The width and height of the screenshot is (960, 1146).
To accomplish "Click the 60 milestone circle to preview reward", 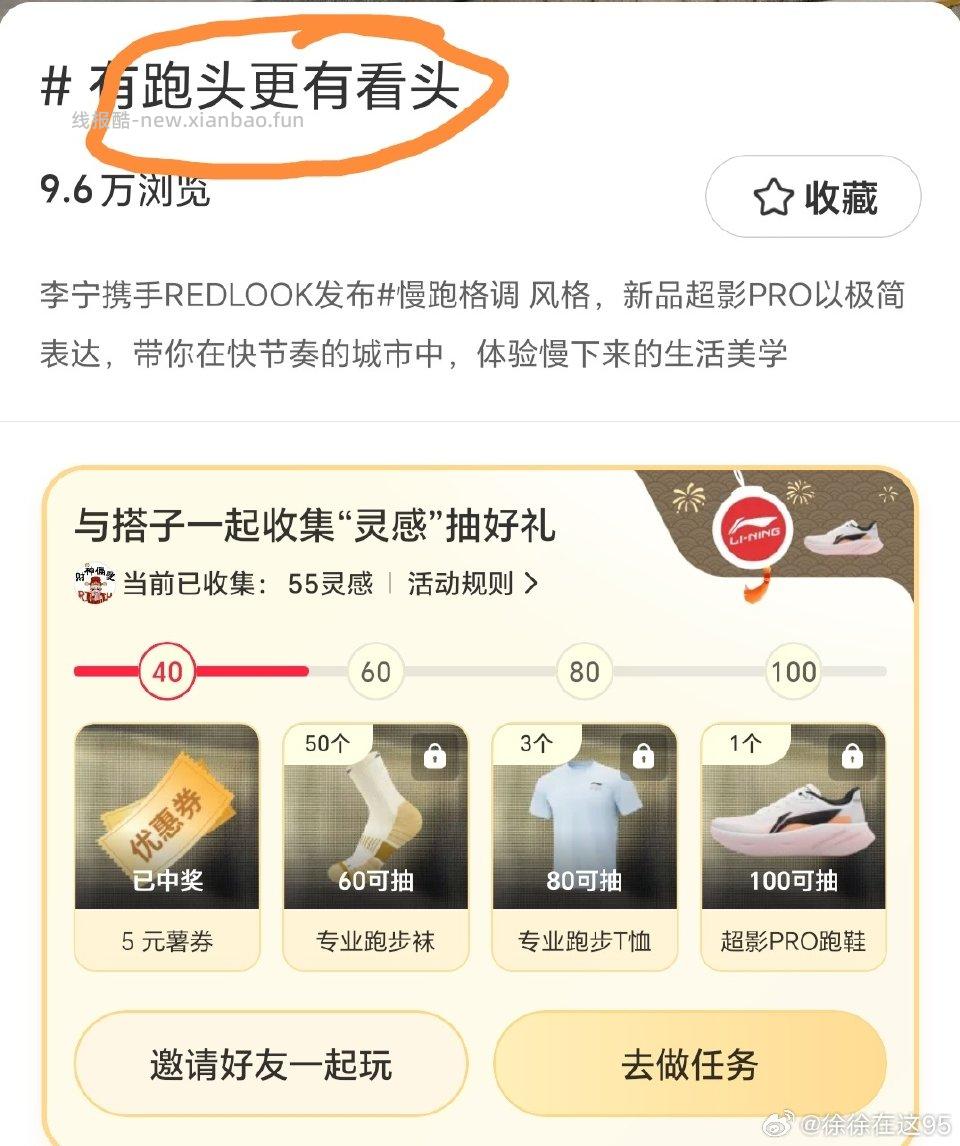I will 375,672.
